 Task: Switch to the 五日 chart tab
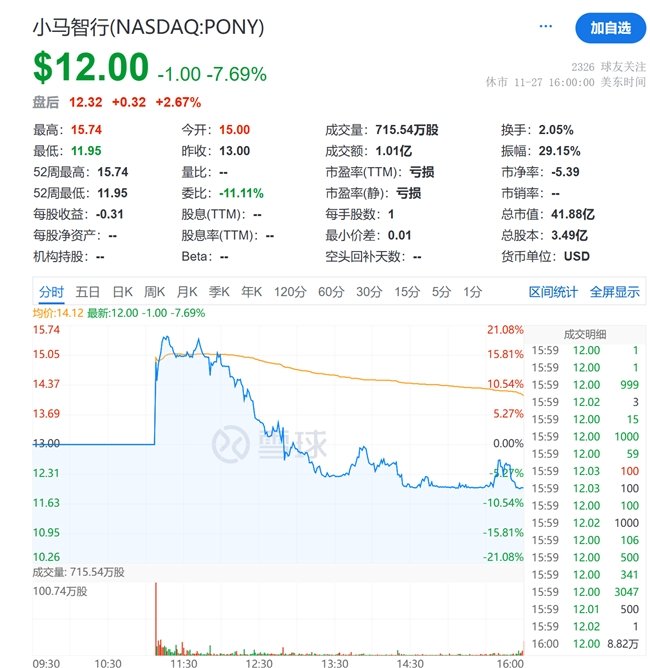(88, 292)
